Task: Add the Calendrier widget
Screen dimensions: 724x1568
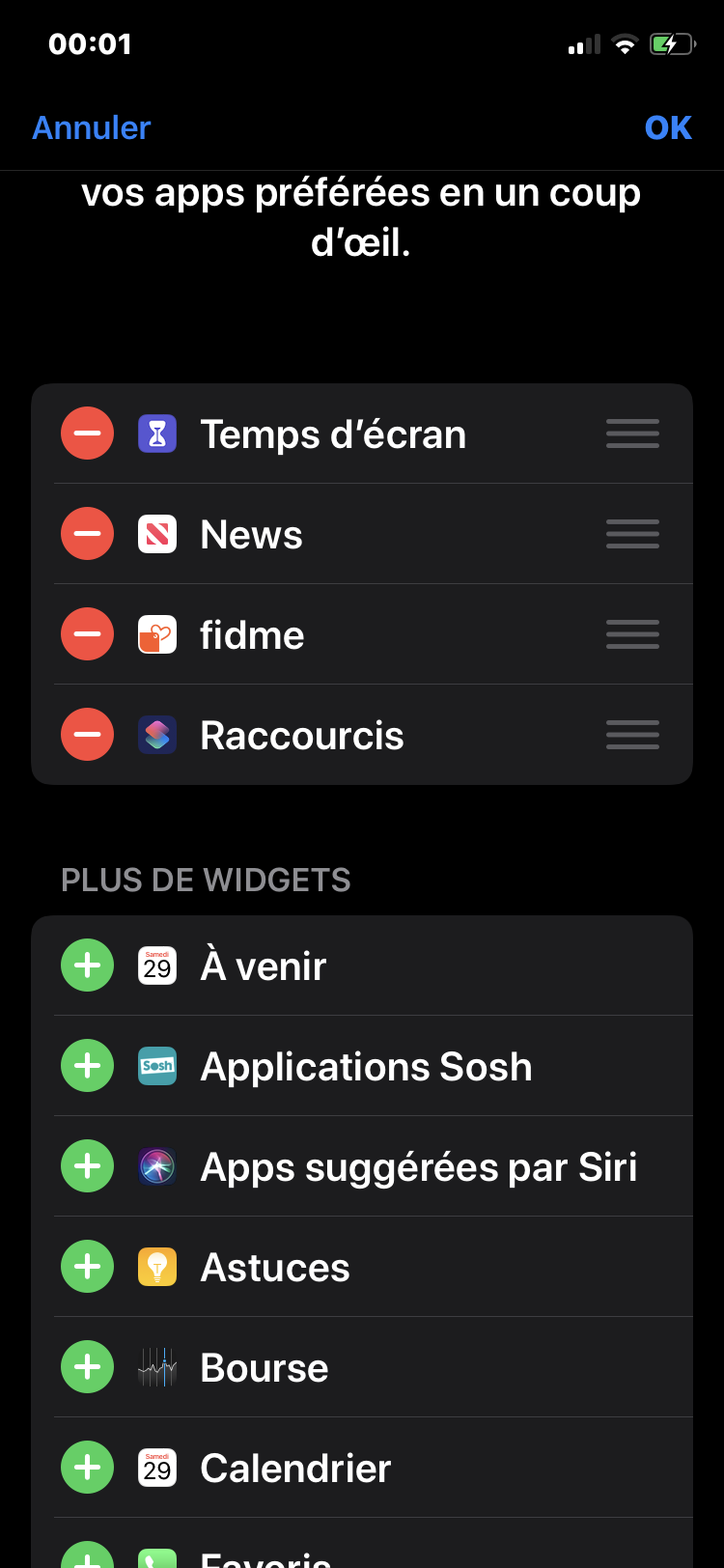Action: click(x=88, y=1468)
